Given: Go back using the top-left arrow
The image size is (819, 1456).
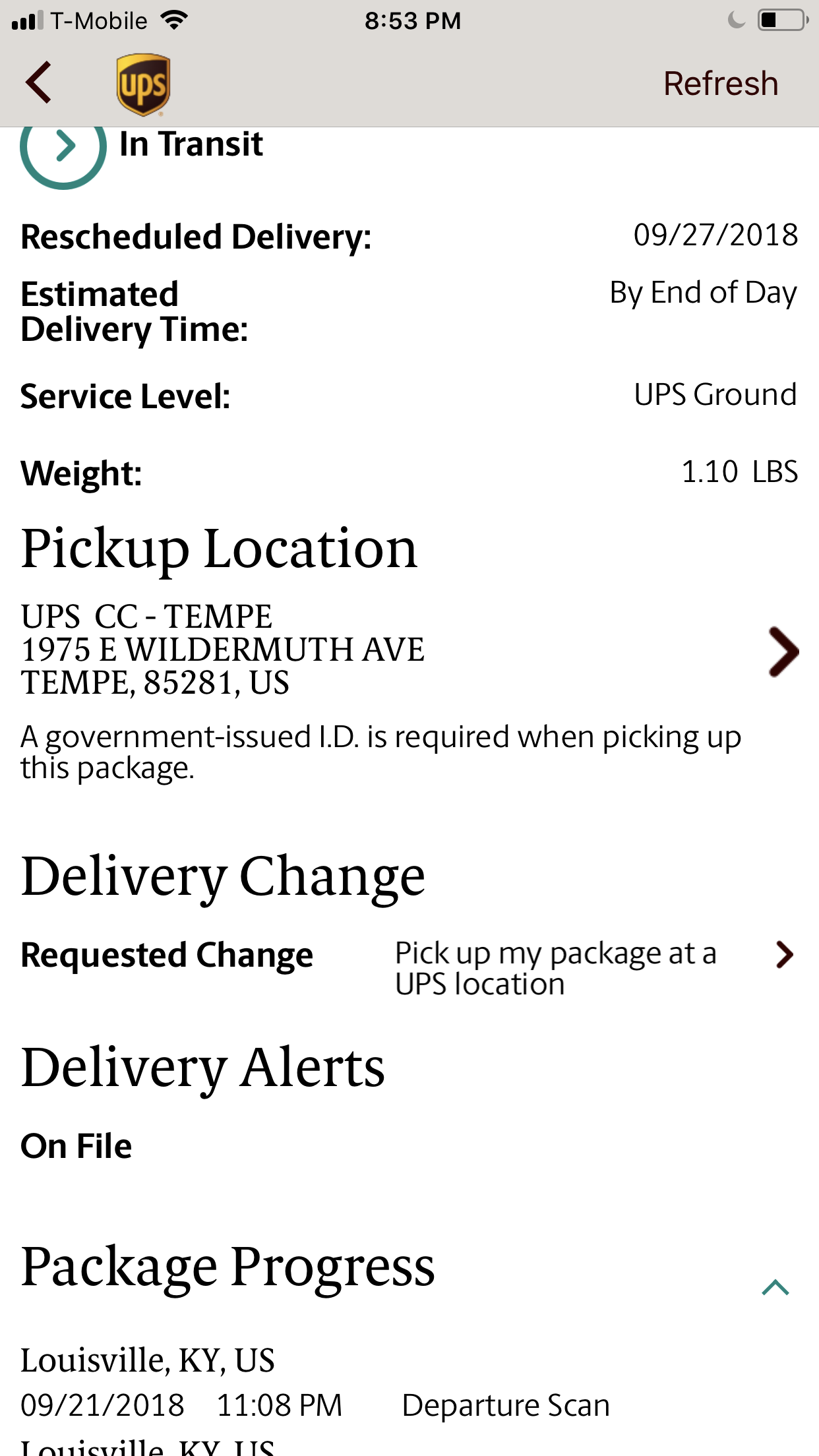Looking at the screenshot, I should 38,82.
